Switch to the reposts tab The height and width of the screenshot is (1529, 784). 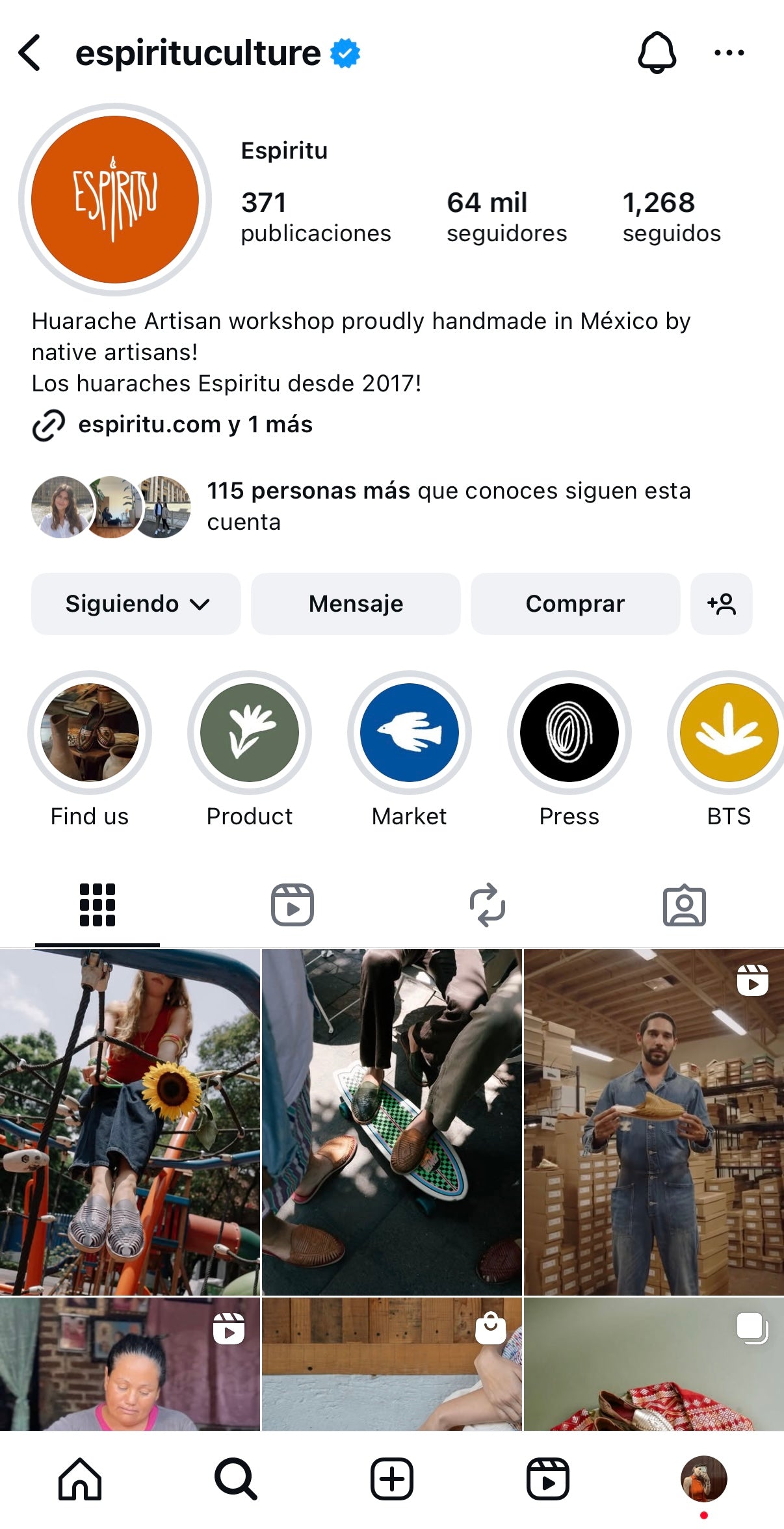coord(488,904)
